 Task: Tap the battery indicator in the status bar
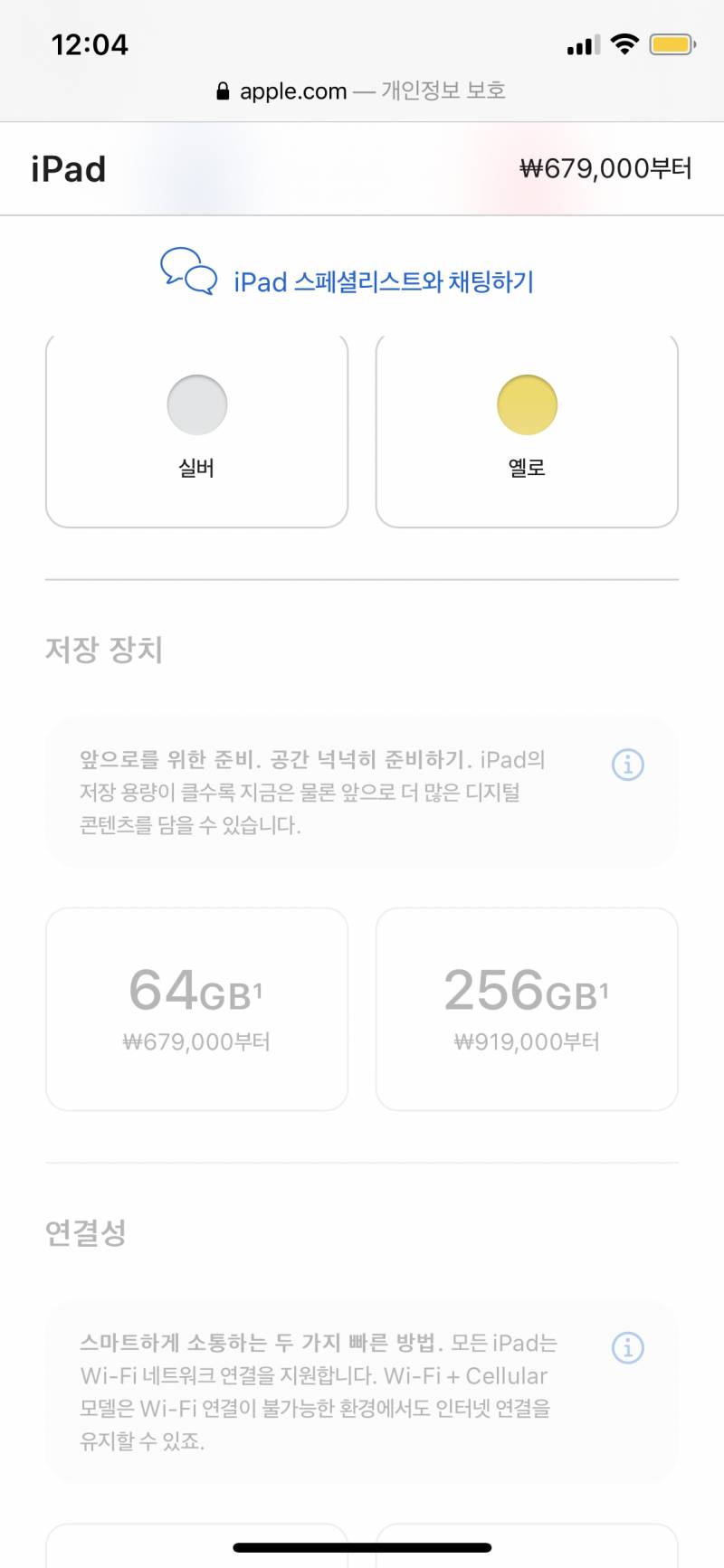(x=671, y=43)
